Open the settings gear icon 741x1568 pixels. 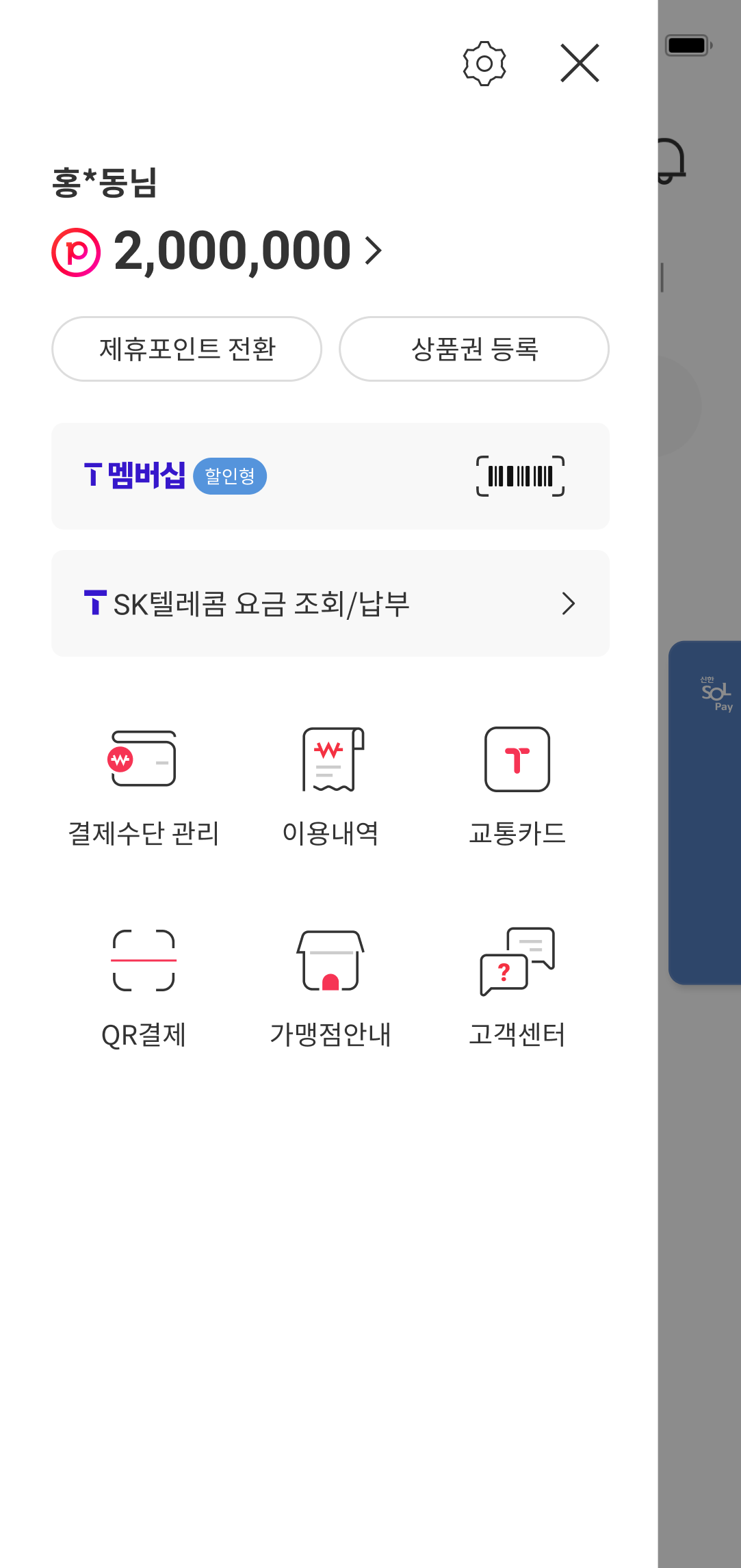tap(484, 64)
